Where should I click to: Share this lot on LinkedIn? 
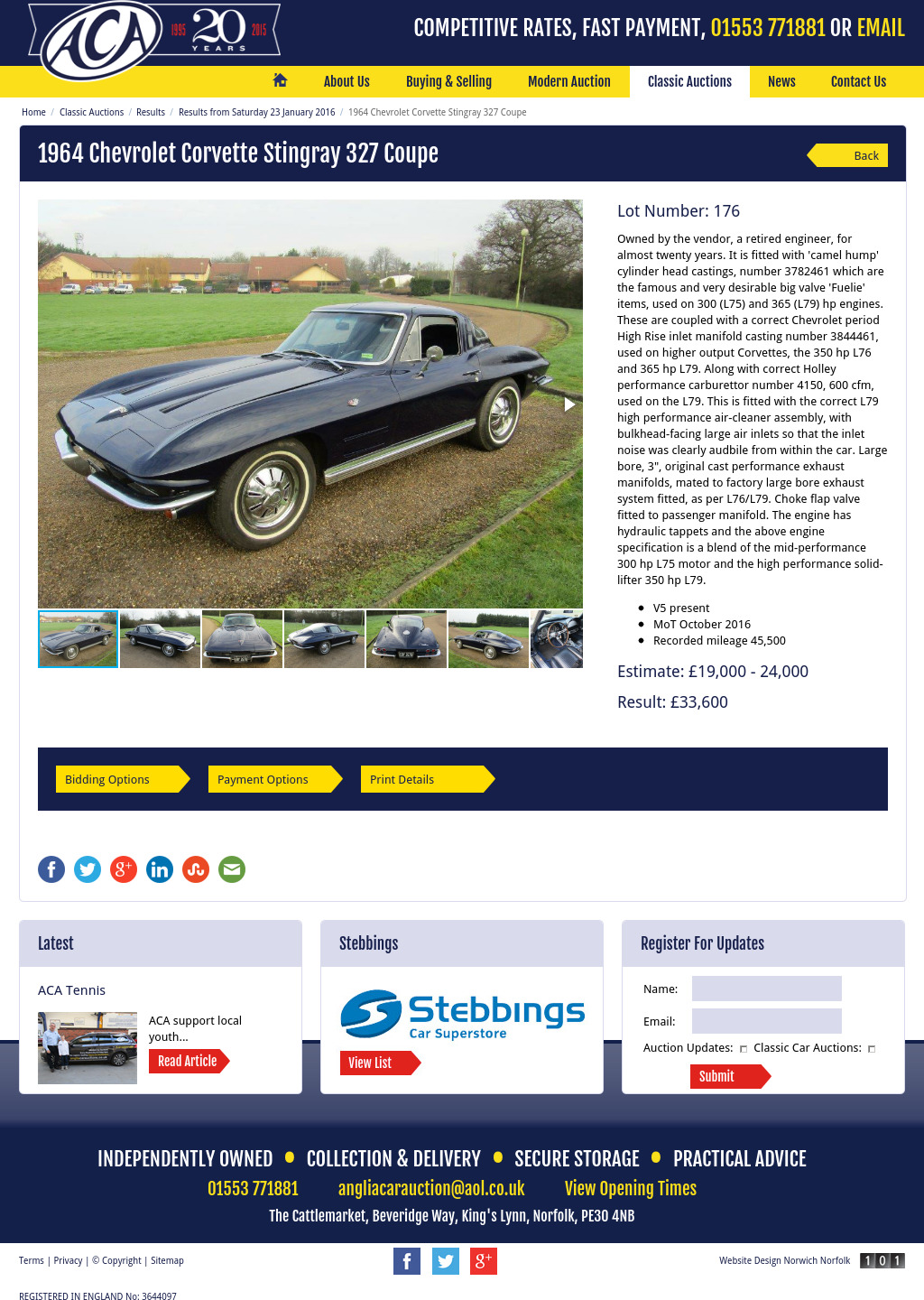pos(160,869)
